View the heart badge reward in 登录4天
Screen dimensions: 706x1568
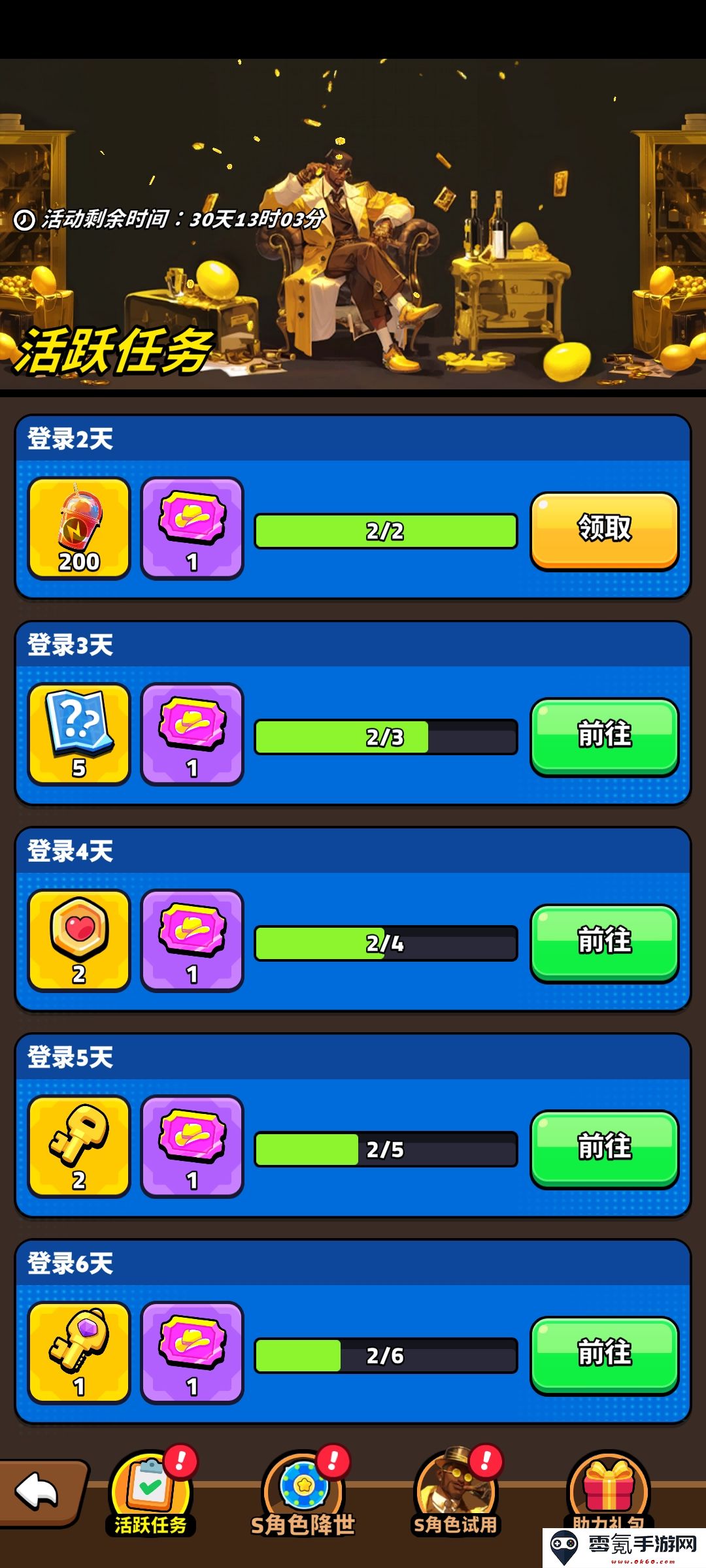(79, 940)
